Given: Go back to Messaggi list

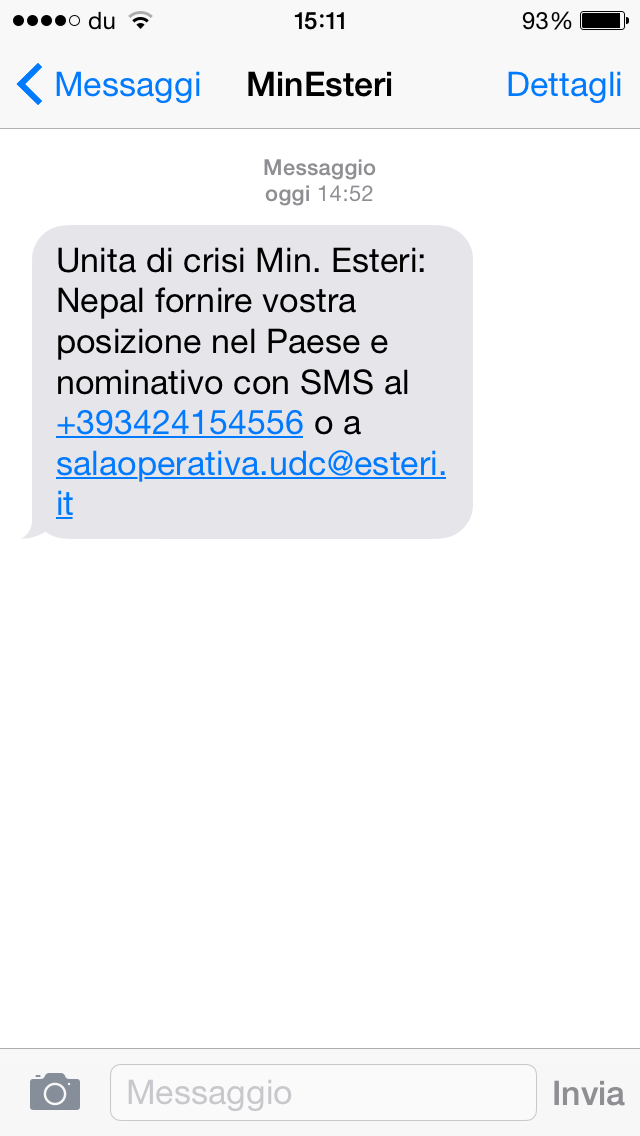Looking at the screenshot, I should click(109, 85).
